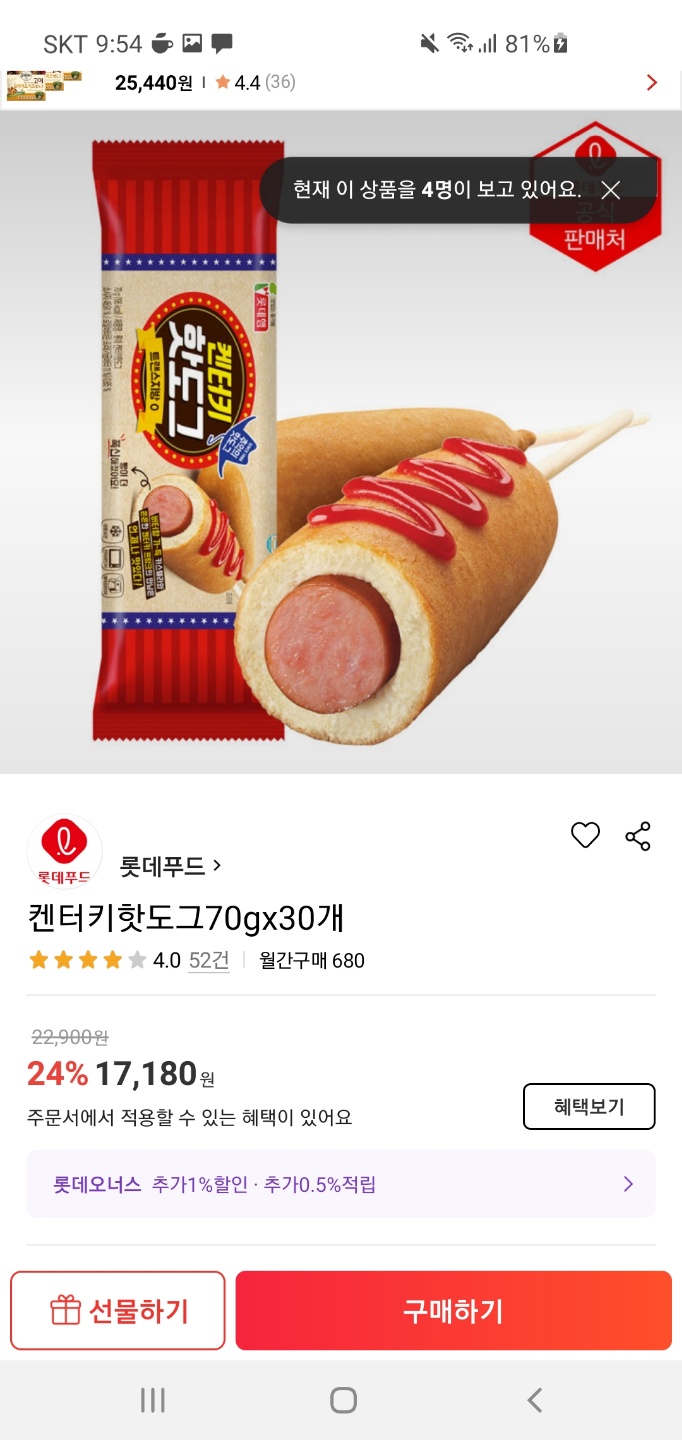Dismiss the viewers notification popup
This screenshot has height=1440, width=682.
click(x=611, y=190)
